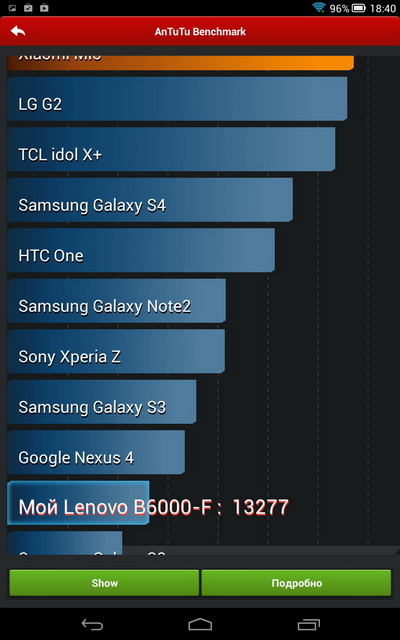Tap the green Show button

click(x=104, y=583)
